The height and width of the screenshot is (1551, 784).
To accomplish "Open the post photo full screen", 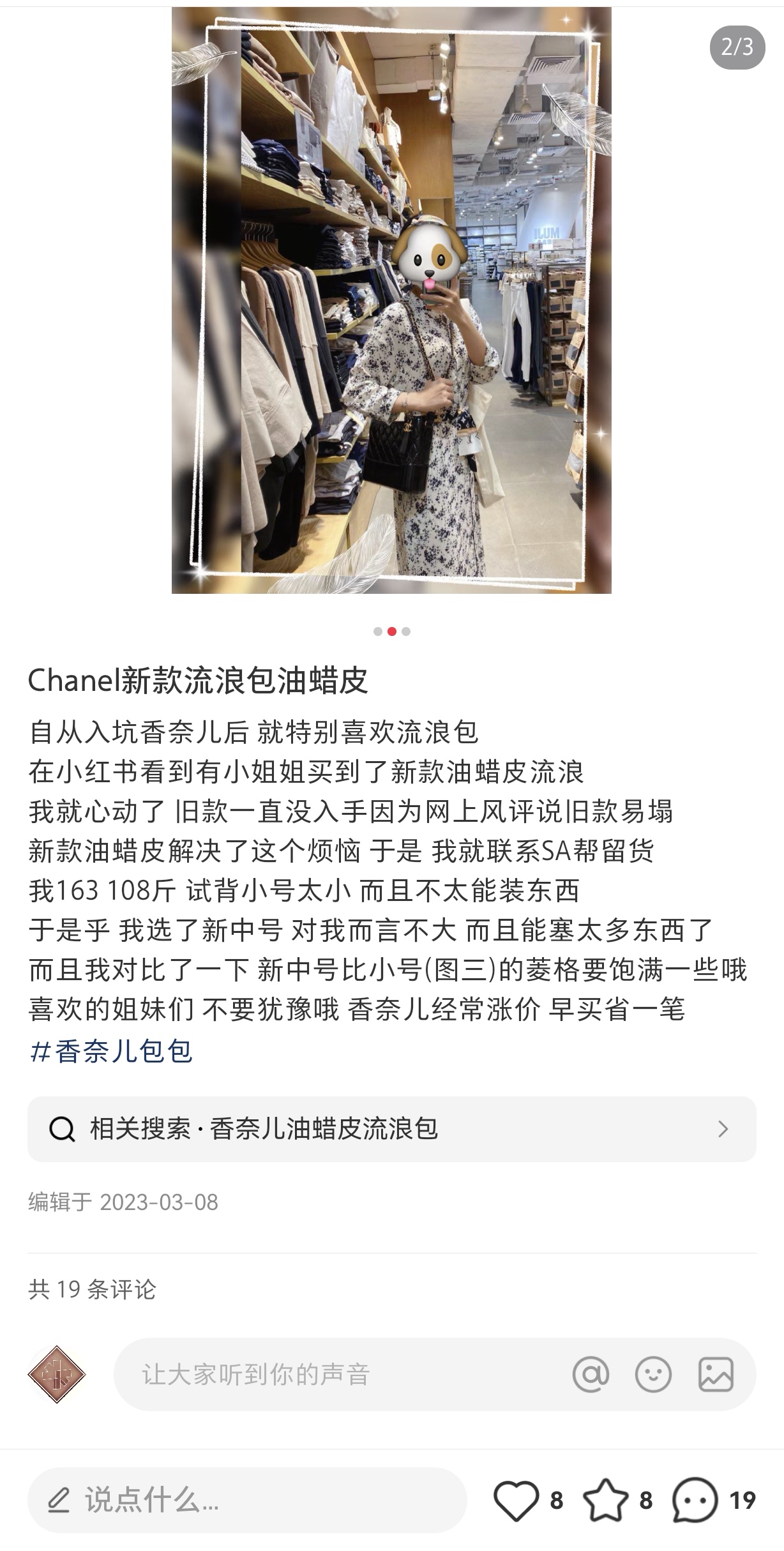I will click(391, 300).
